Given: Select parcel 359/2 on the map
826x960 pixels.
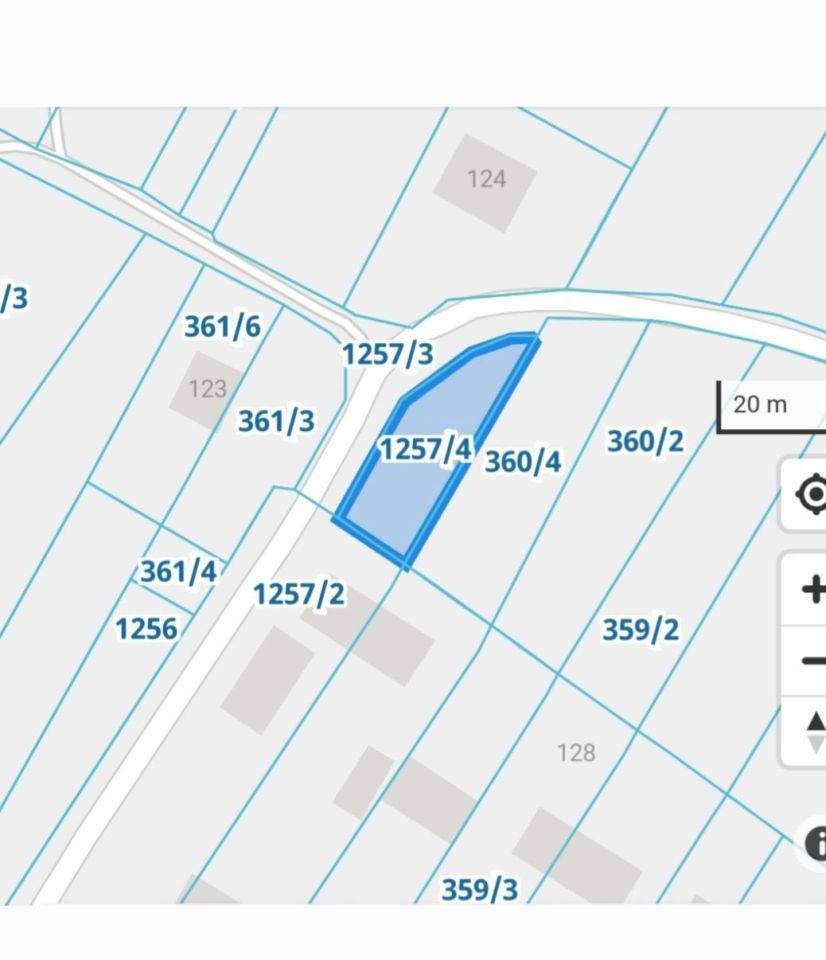Looking at the screenshot, I should coord(640,629).
